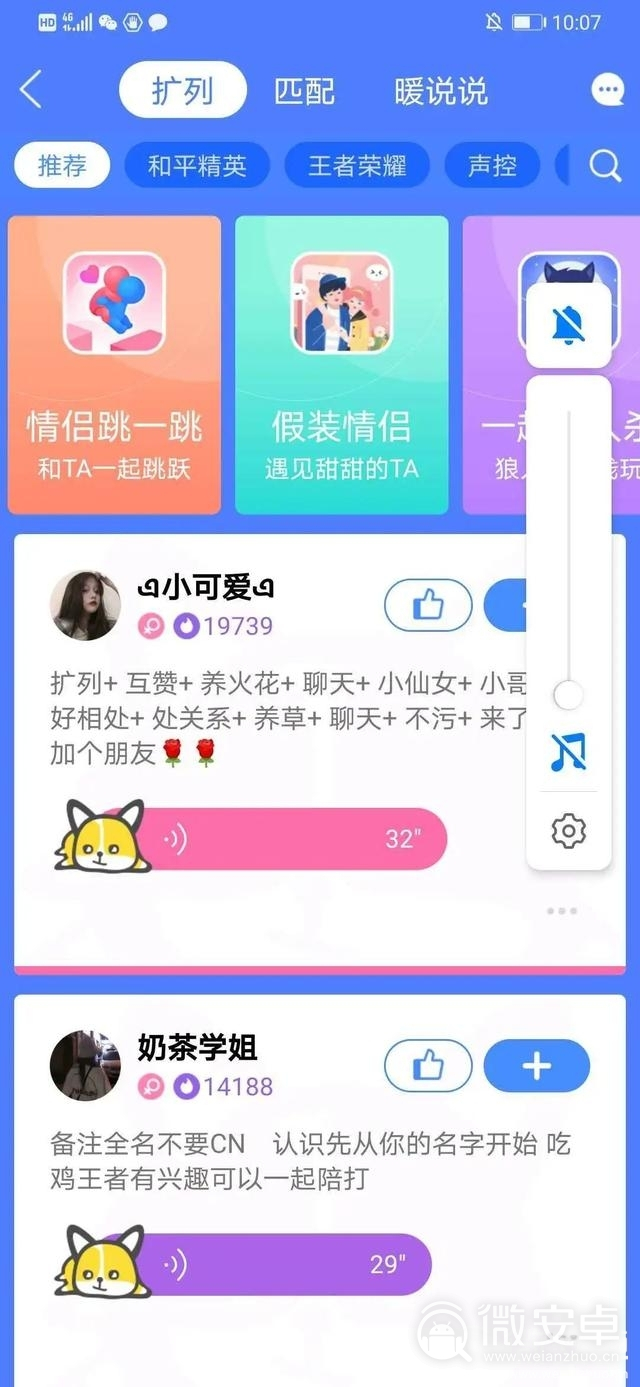Open the 假装情侣 card

pyautogui.click(x=341, y=365)
